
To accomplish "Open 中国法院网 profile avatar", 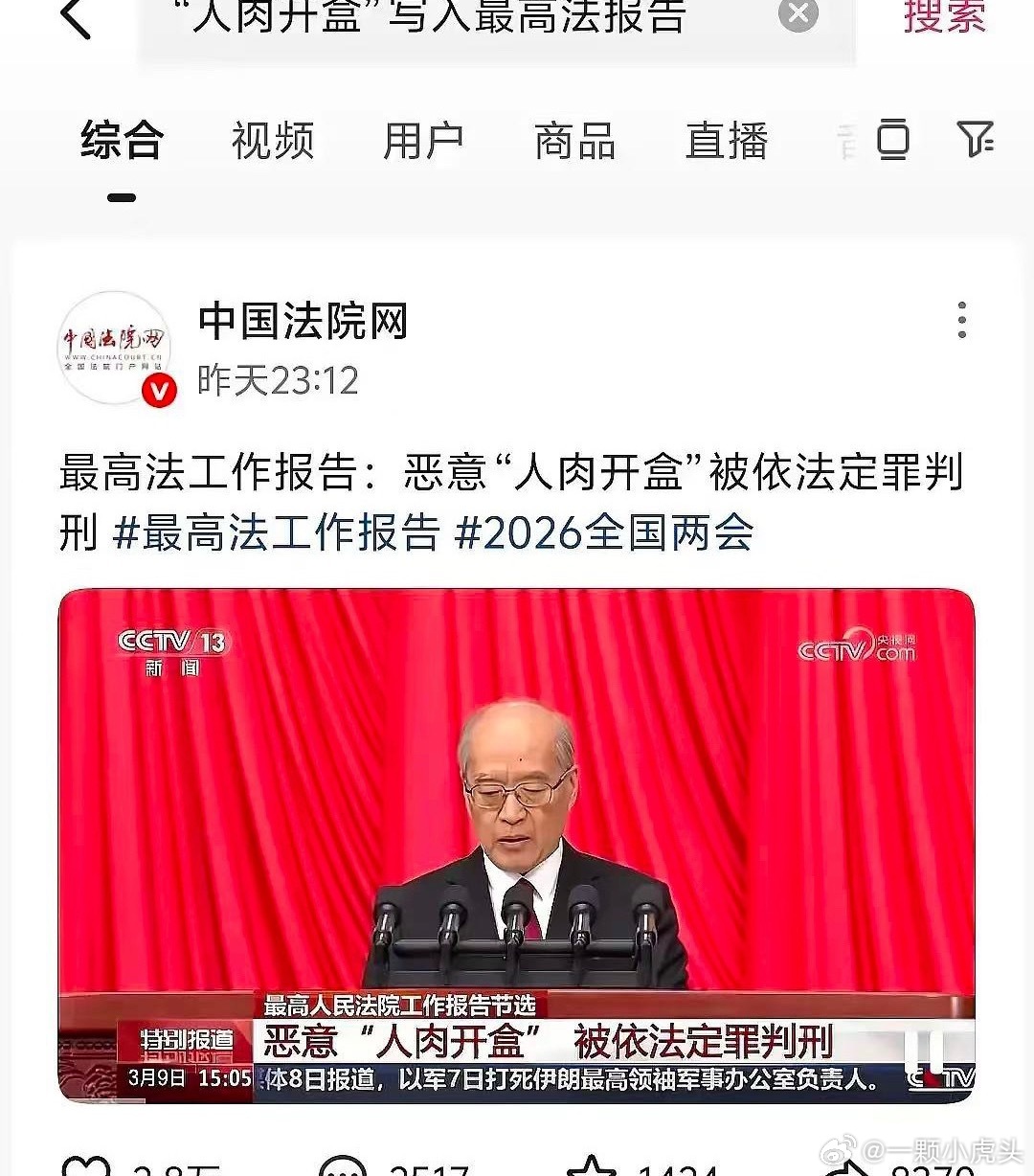I will [116, 349].
